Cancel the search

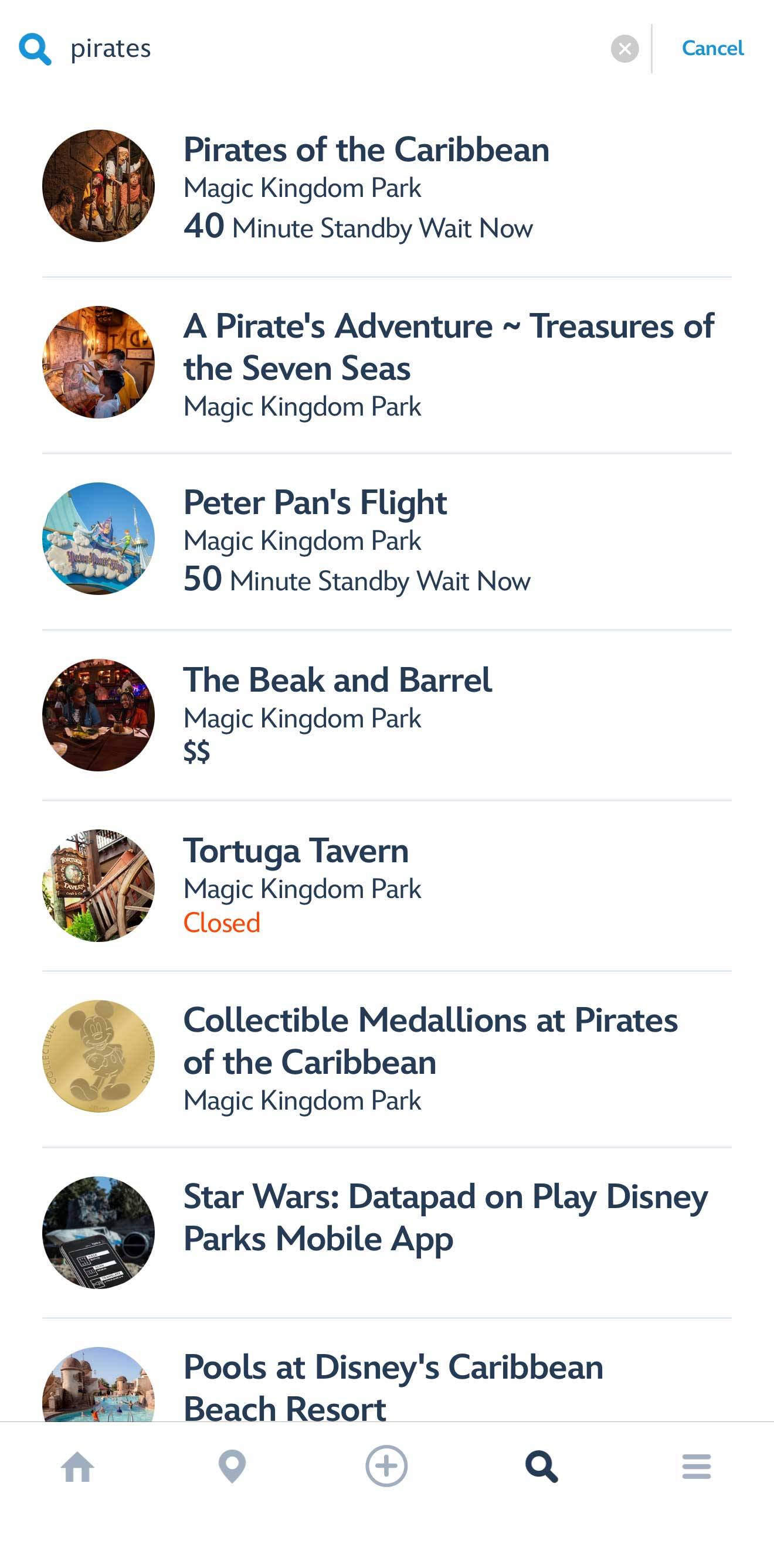(712, 48)
